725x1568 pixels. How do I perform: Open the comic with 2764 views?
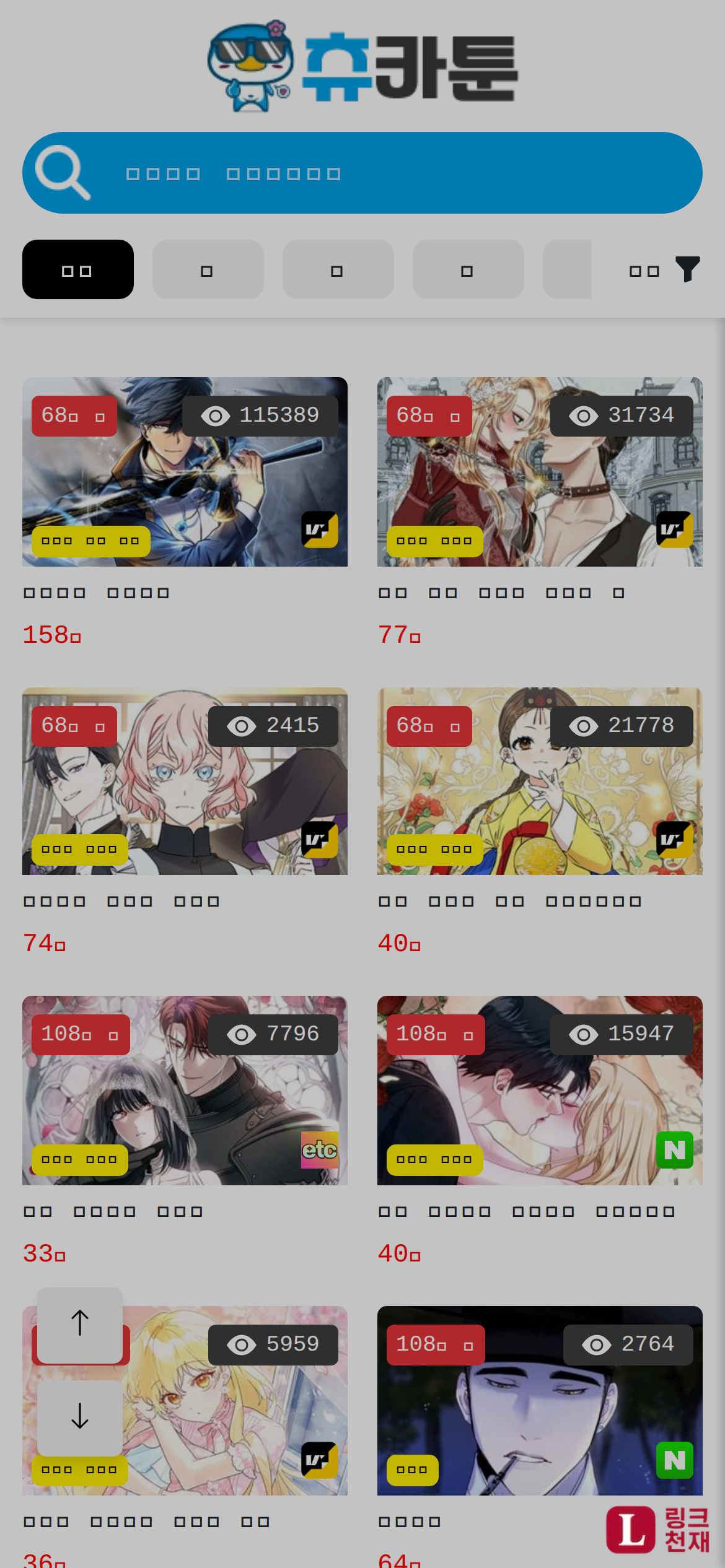540,1401
